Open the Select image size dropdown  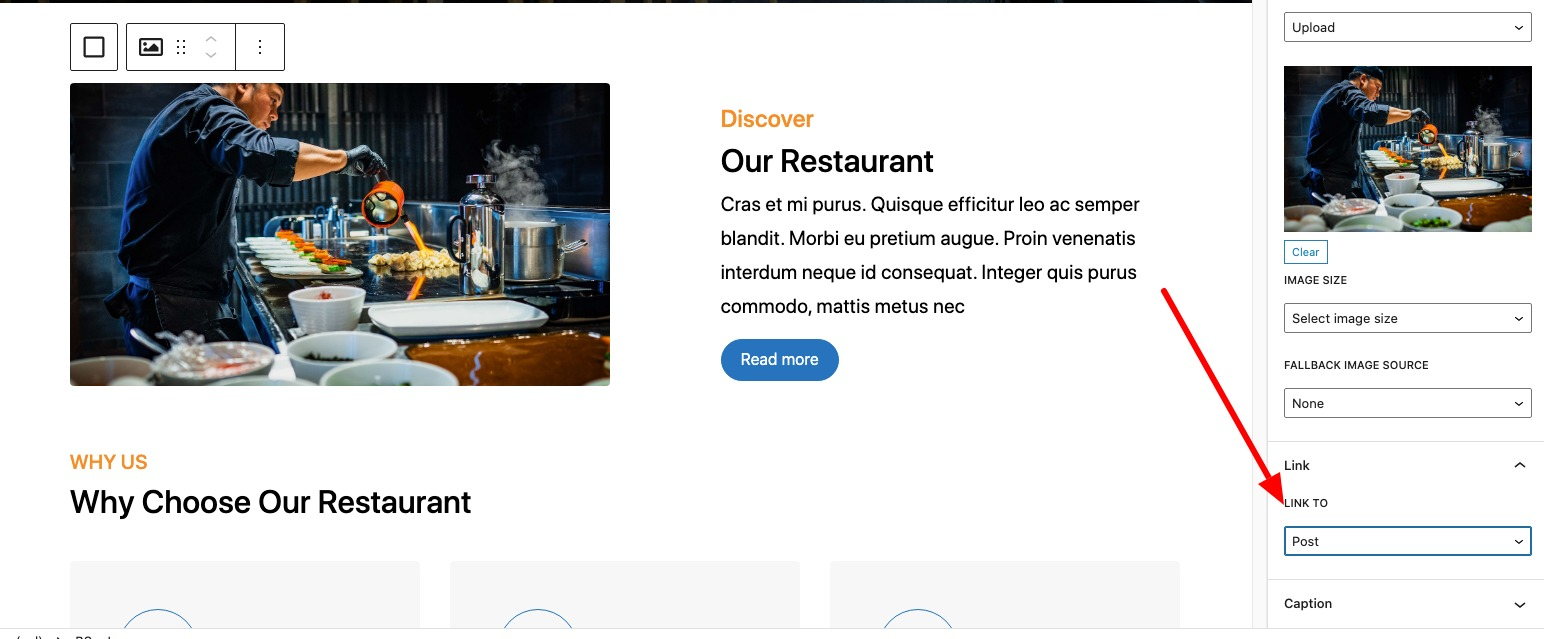click(x=1407, y=319)
